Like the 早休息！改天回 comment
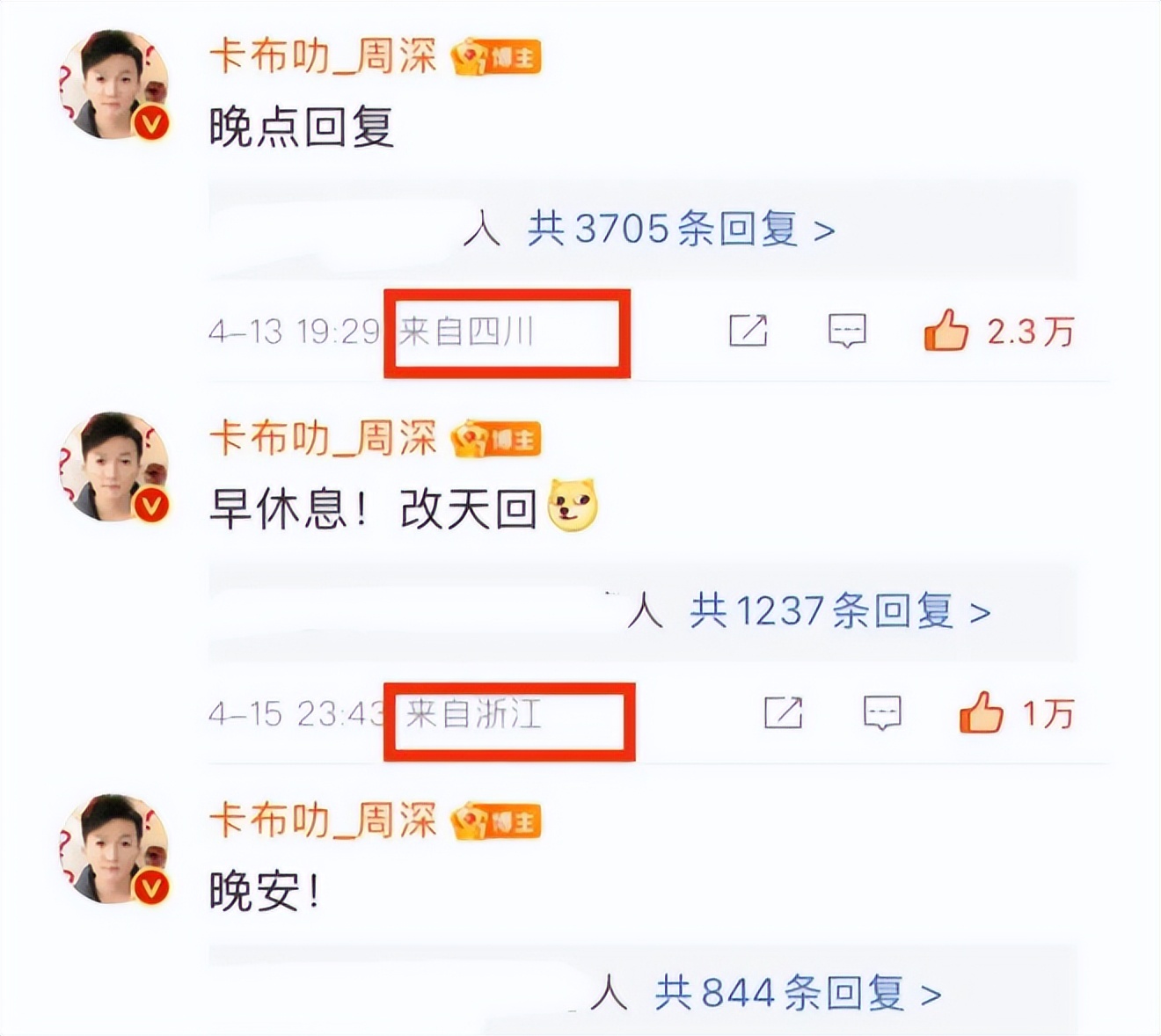 point(982,713)
